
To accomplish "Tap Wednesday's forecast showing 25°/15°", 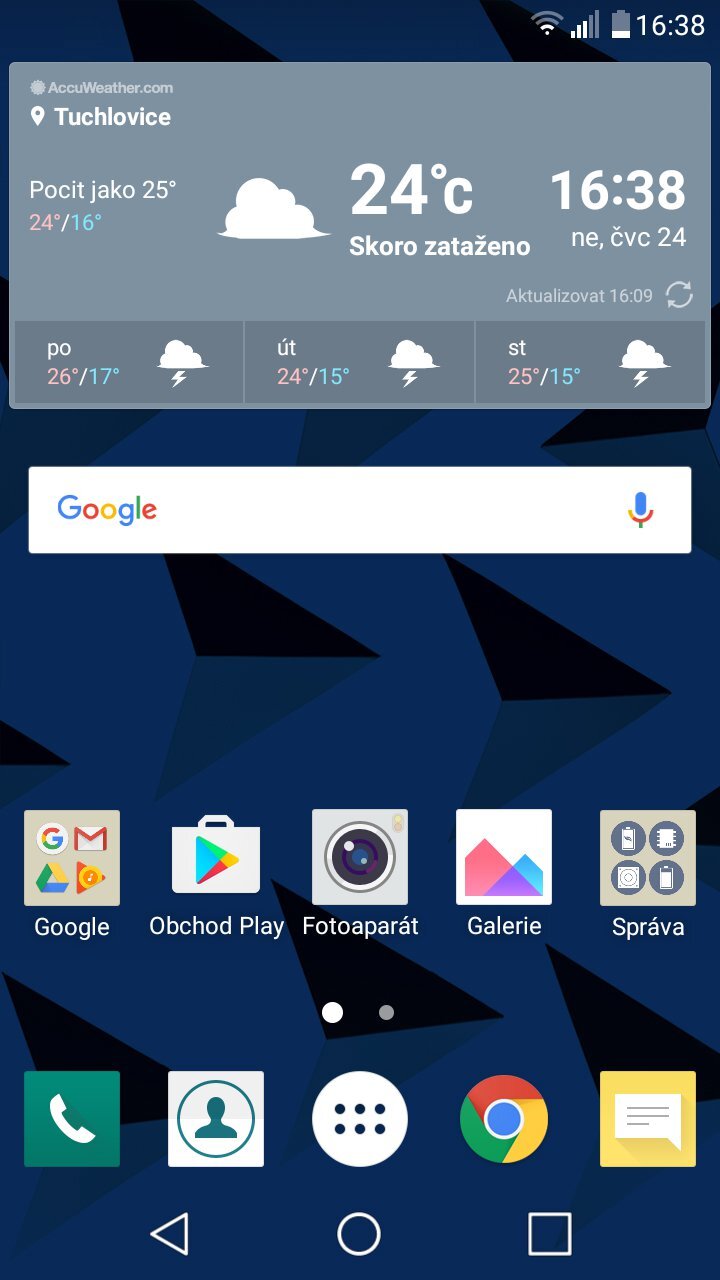I will [x=590, y=362].
